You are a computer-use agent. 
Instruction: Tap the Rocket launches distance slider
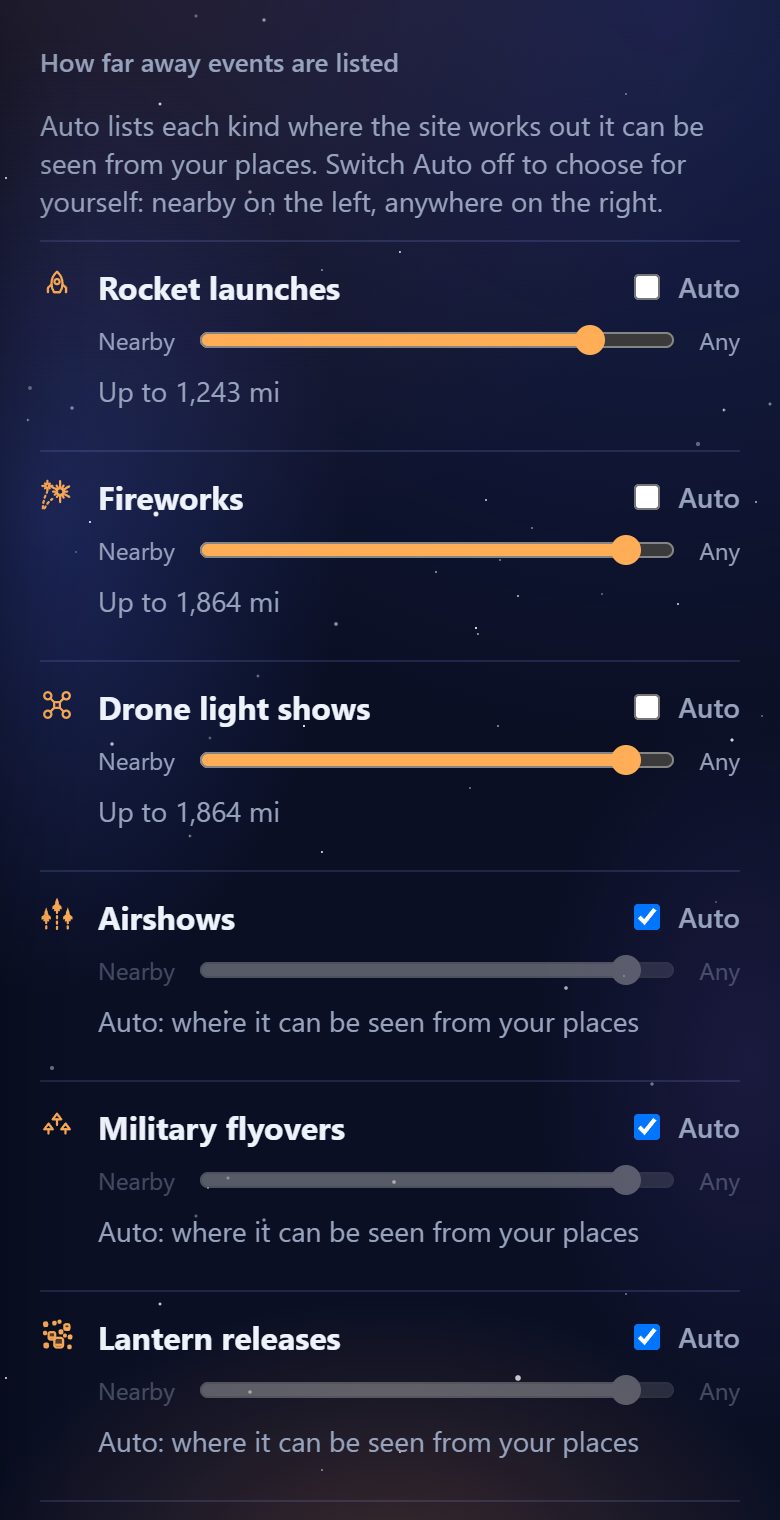pyautogui.click(x=437, y=341)
